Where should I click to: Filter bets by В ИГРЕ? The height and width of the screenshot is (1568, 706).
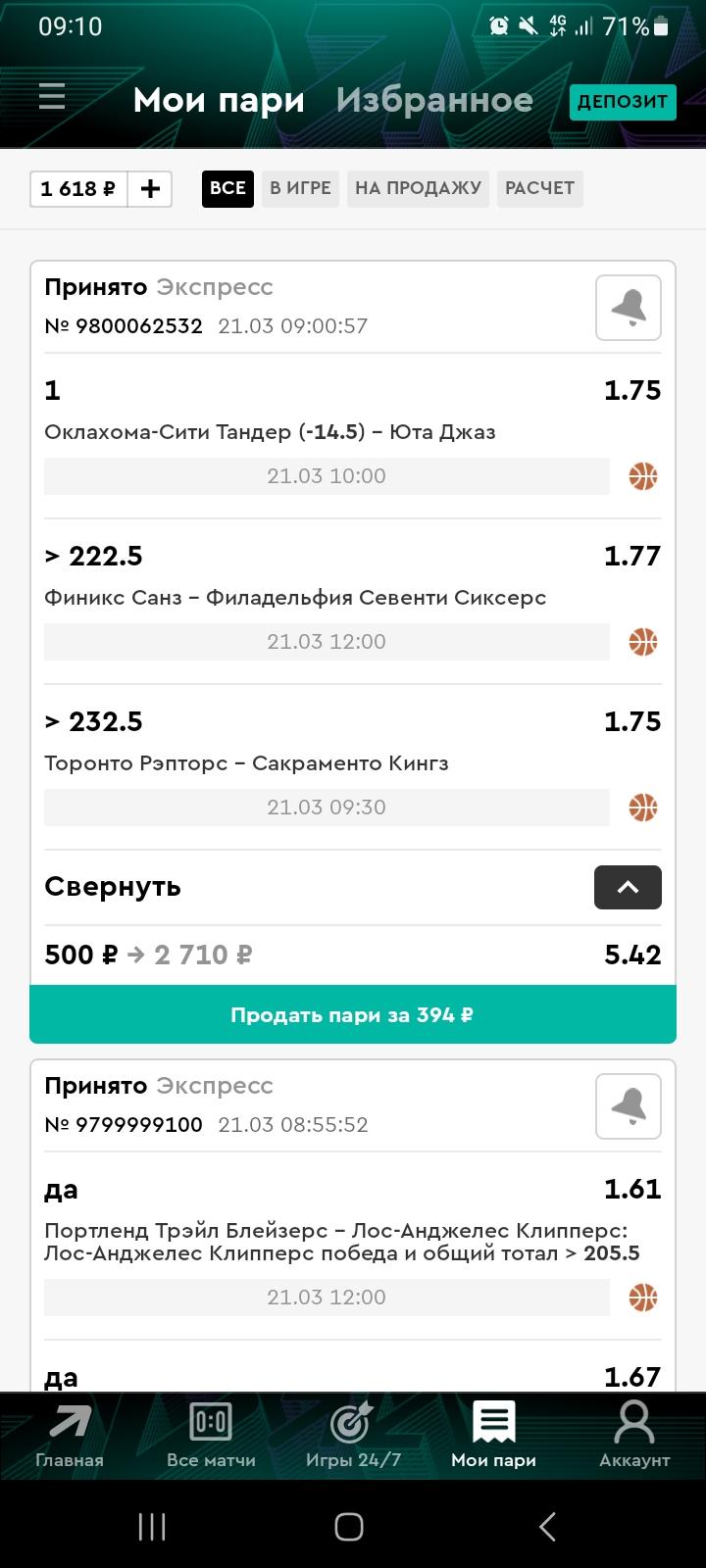click(x=300, y=188)
